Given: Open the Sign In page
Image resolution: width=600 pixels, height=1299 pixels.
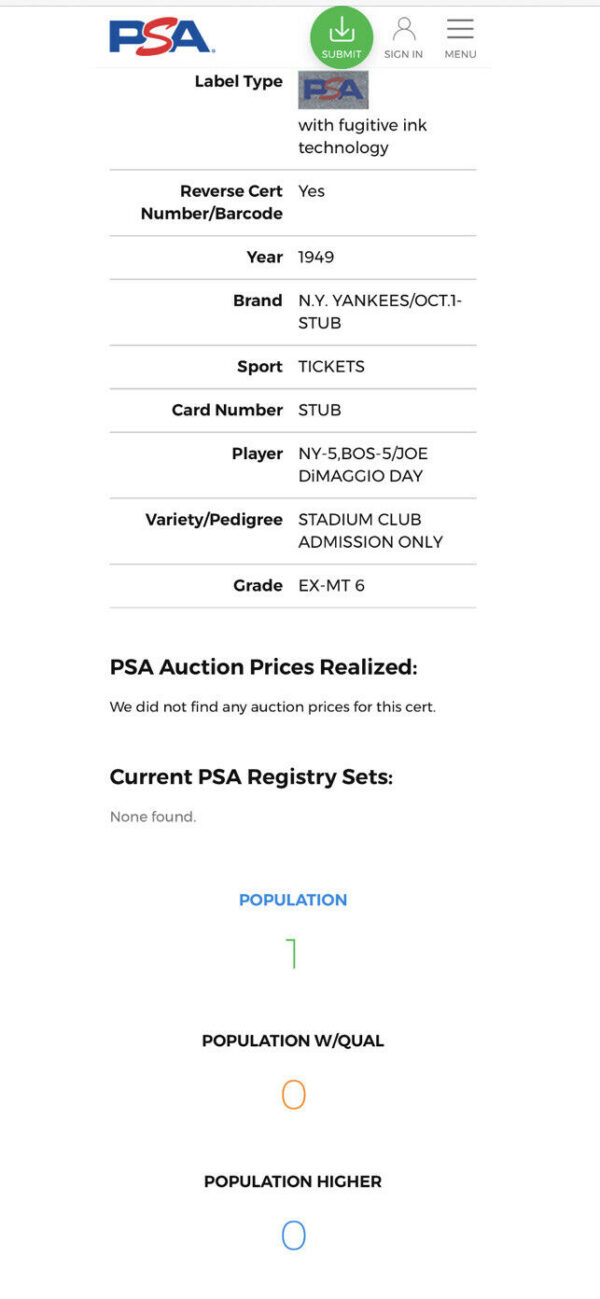Looking at the screenshot, I should 403,37.
